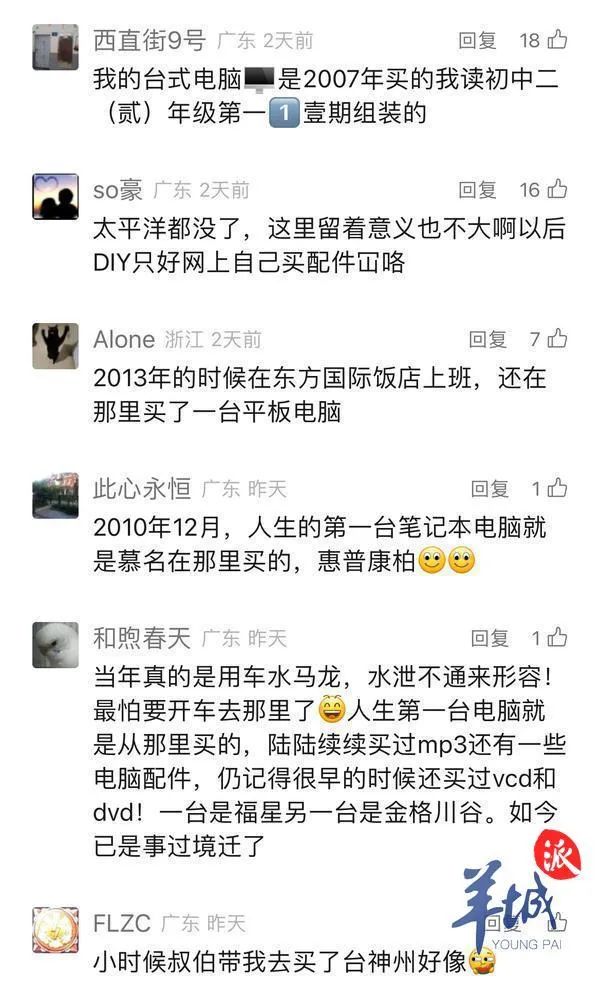Open Alone's avatar

tap(55, 345)
